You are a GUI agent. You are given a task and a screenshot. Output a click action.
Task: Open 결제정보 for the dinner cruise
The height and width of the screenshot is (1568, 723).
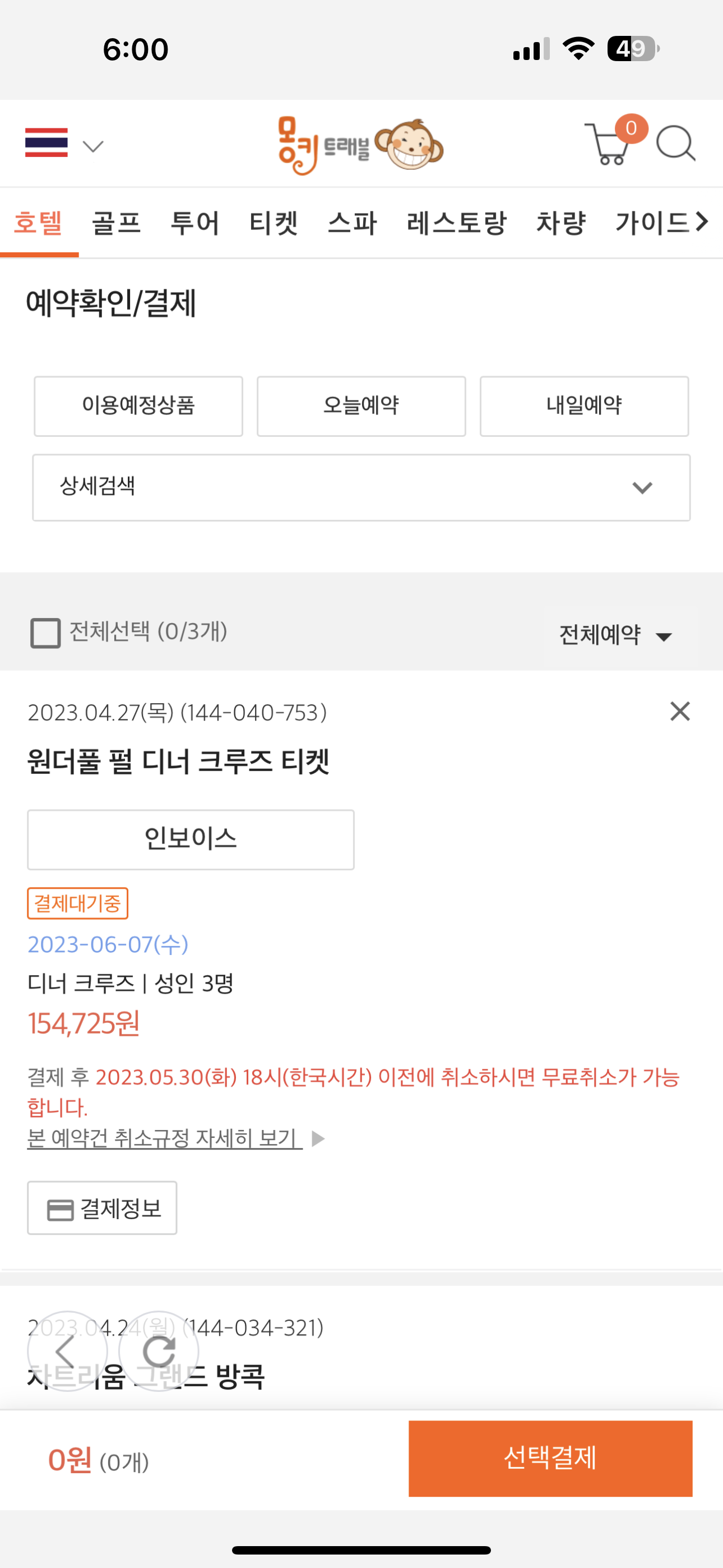[102, 1209]
